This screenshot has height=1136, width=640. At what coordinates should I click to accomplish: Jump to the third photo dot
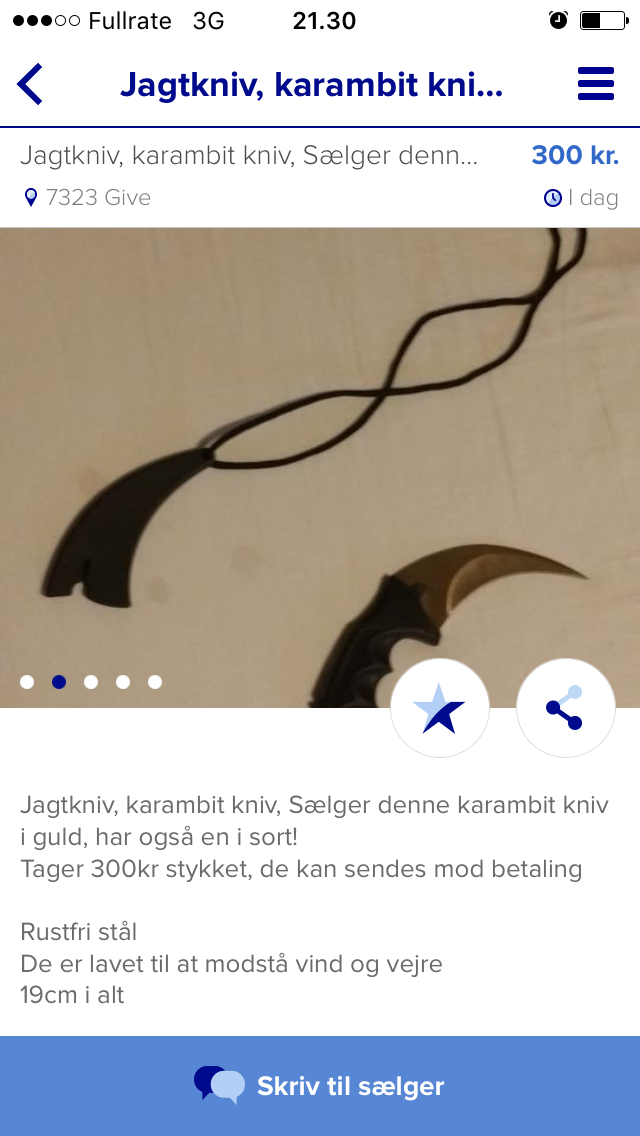click(x=91, y=682)
